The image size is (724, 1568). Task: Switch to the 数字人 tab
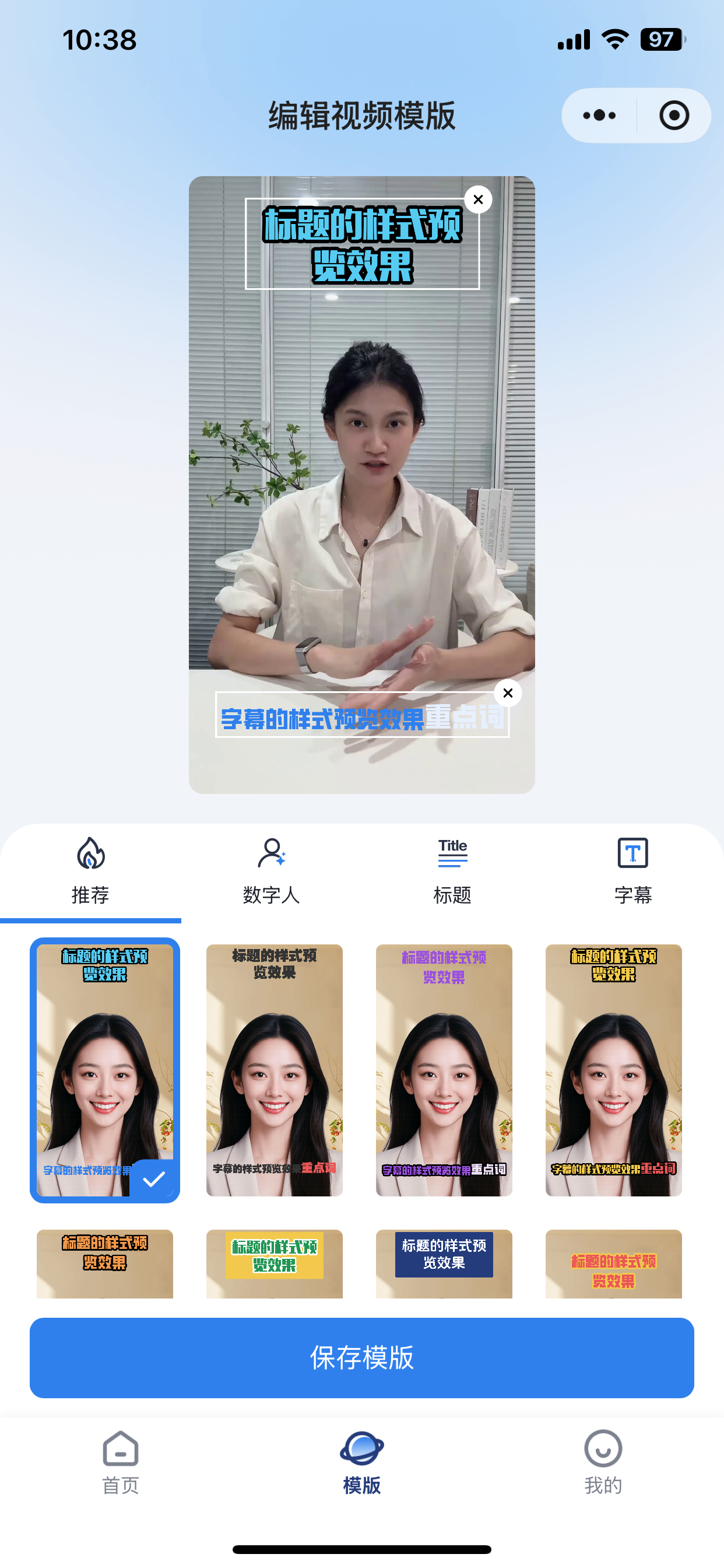coord(271,871)
